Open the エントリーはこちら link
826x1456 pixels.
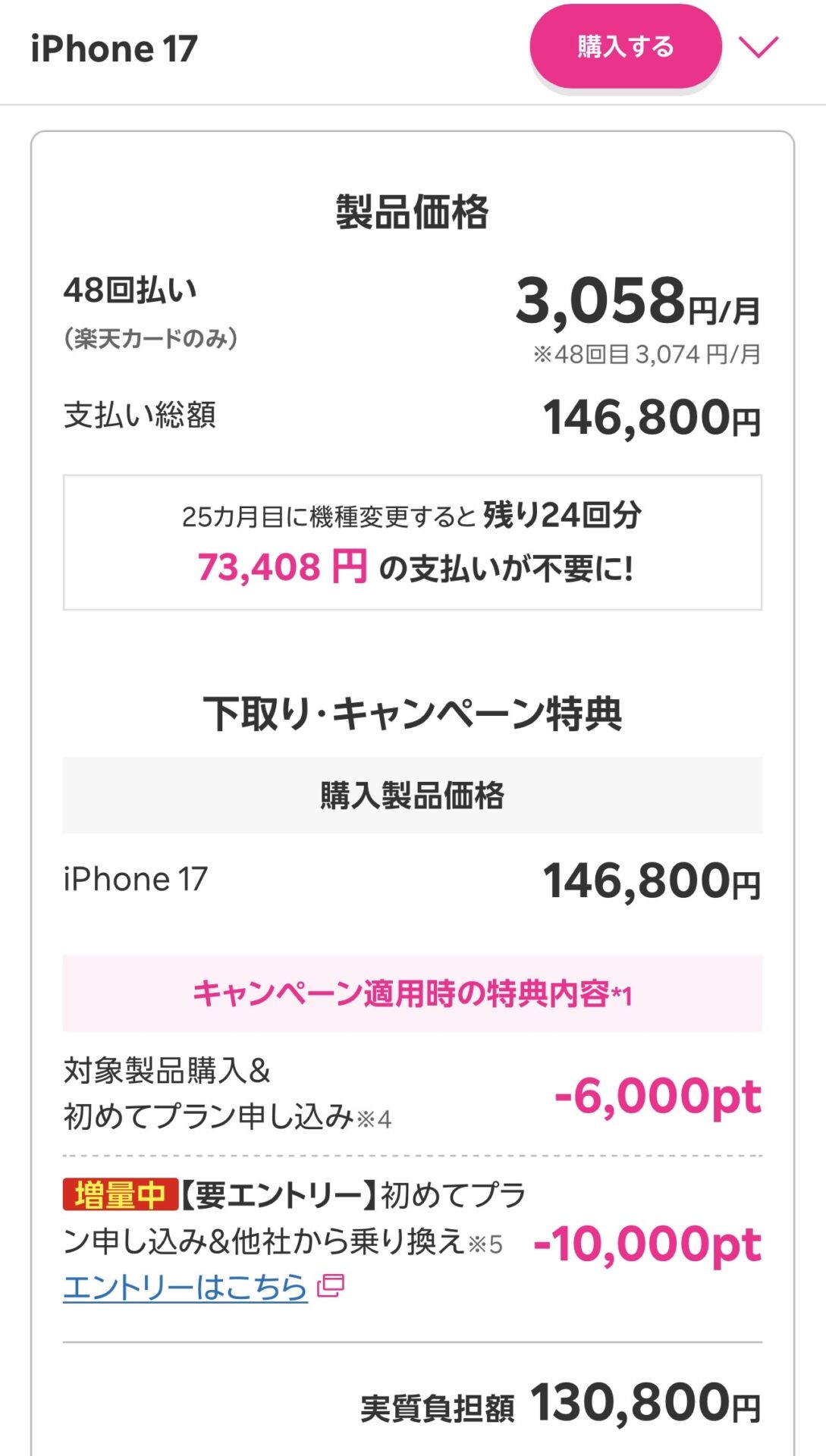click(x=186, y=1287)
